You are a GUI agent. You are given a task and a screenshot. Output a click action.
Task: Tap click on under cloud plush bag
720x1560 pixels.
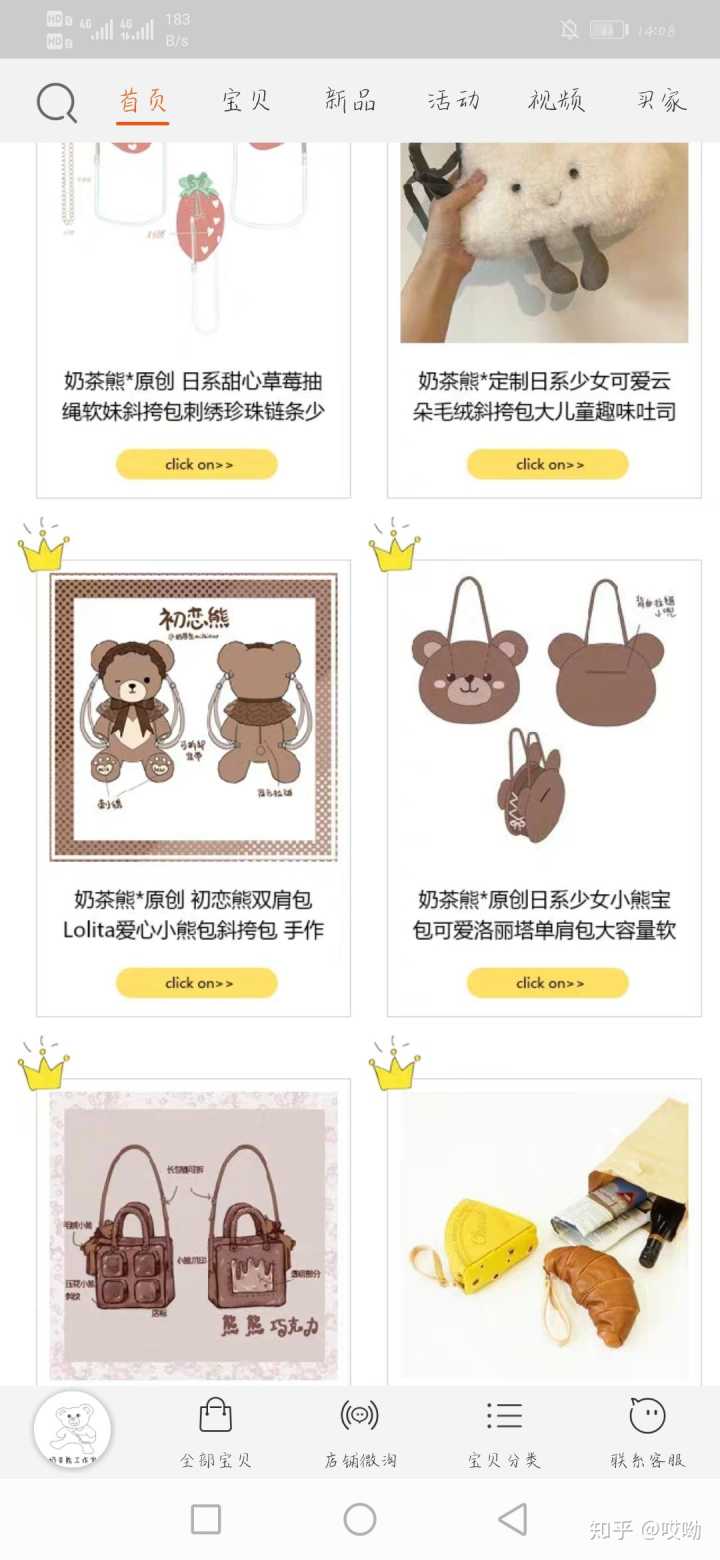pyautogui.click(x=547, y=464)
